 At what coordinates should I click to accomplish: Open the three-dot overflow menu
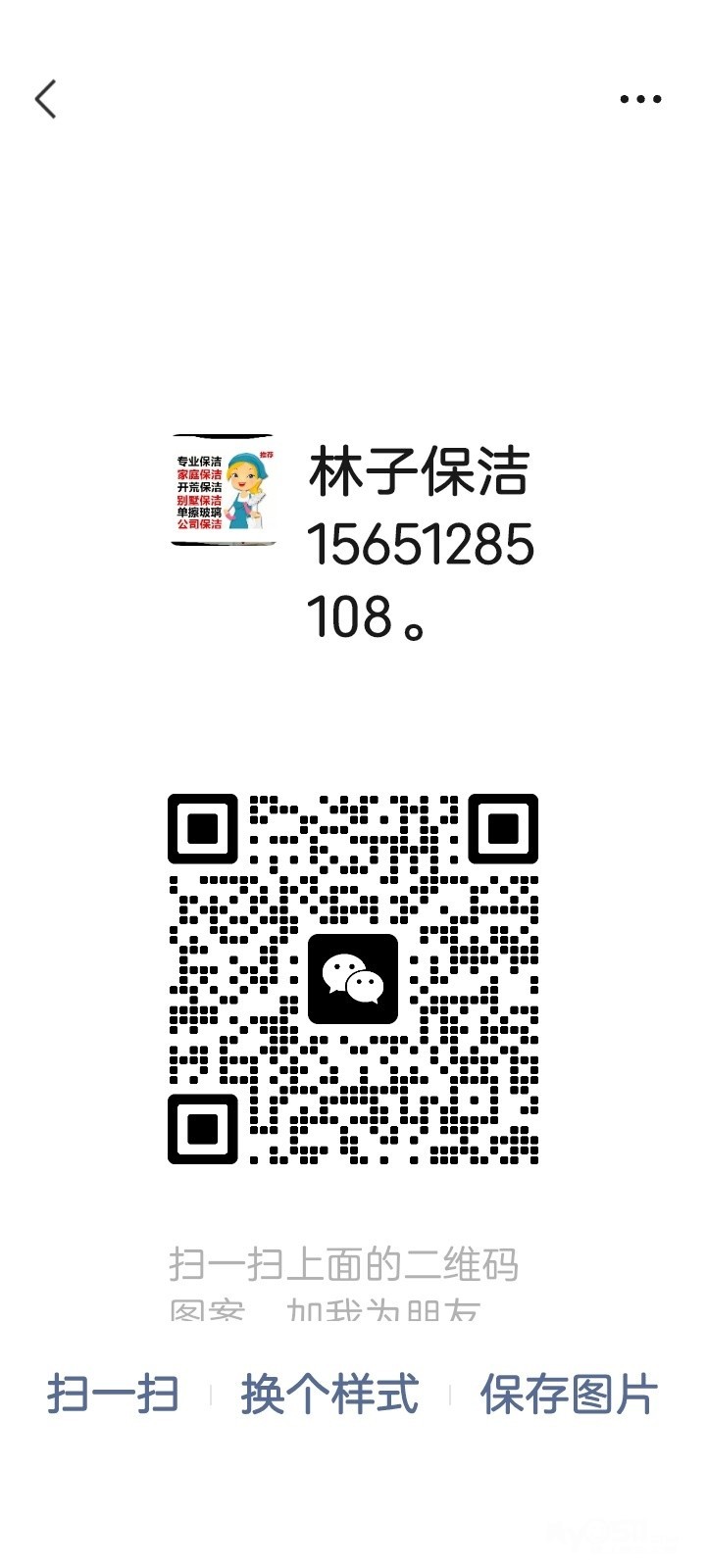[x=640, y=99]
